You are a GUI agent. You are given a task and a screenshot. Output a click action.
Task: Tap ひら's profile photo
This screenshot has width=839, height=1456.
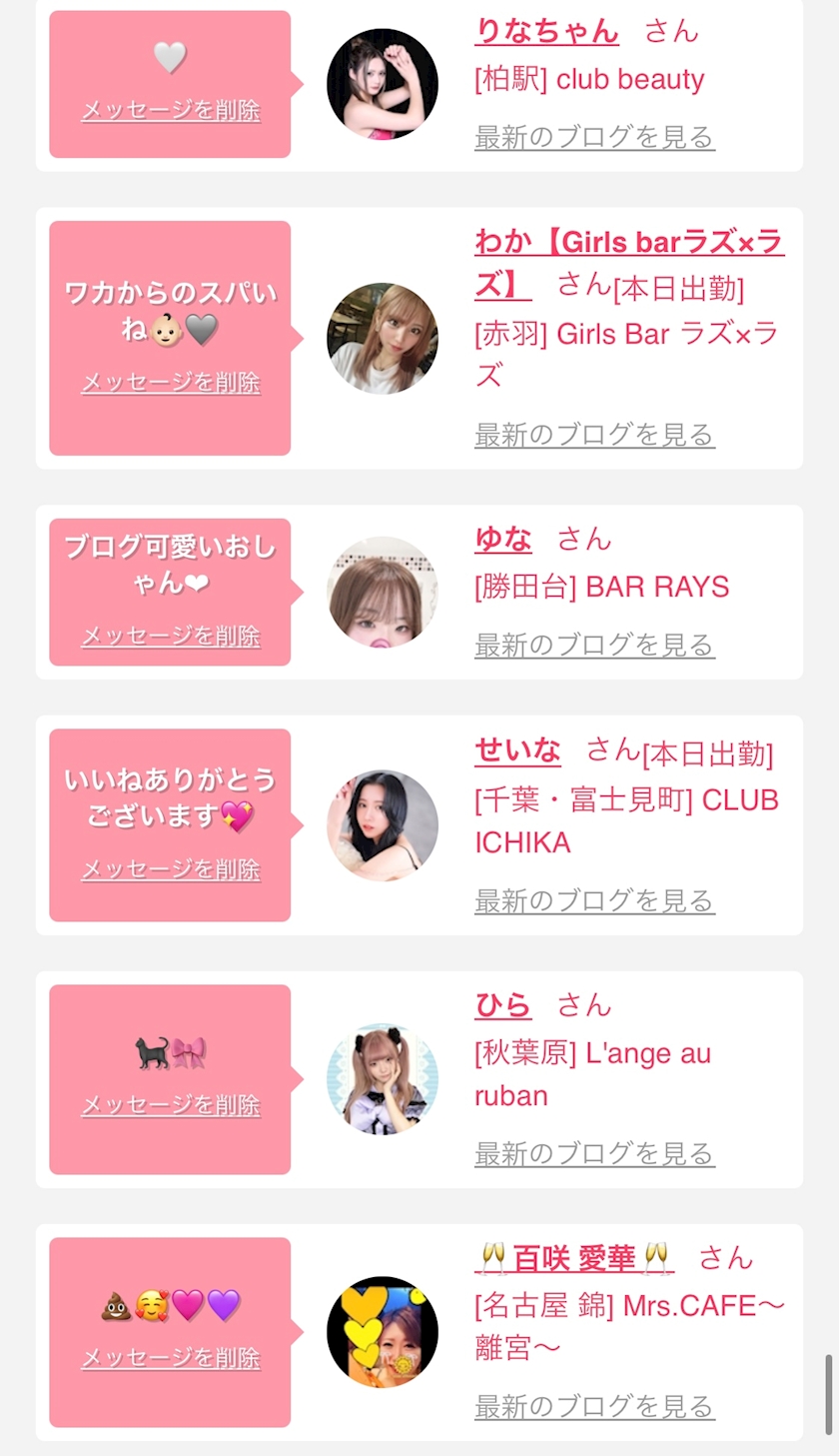click(383, 1079)
